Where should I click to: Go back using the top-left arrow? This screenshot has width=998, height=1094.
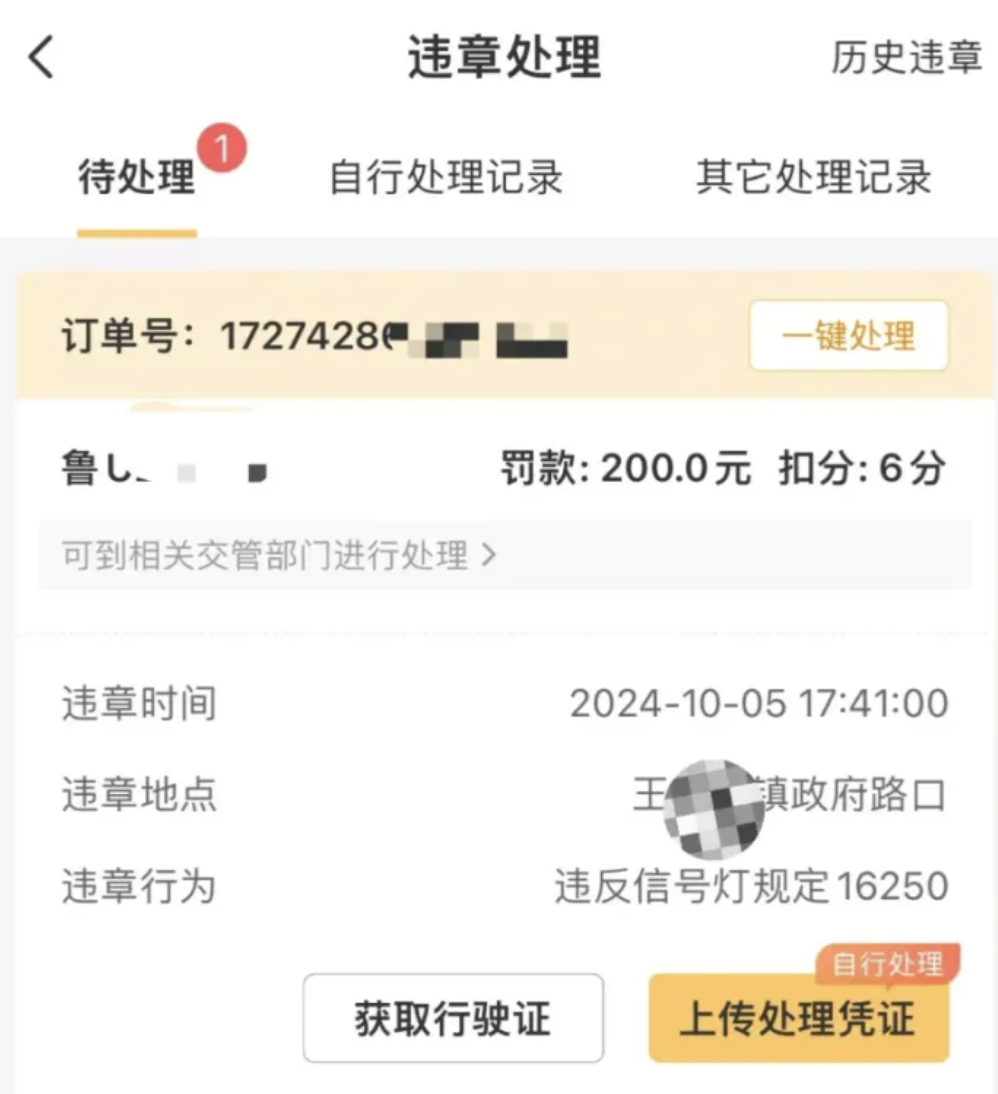tap(42, 57)
